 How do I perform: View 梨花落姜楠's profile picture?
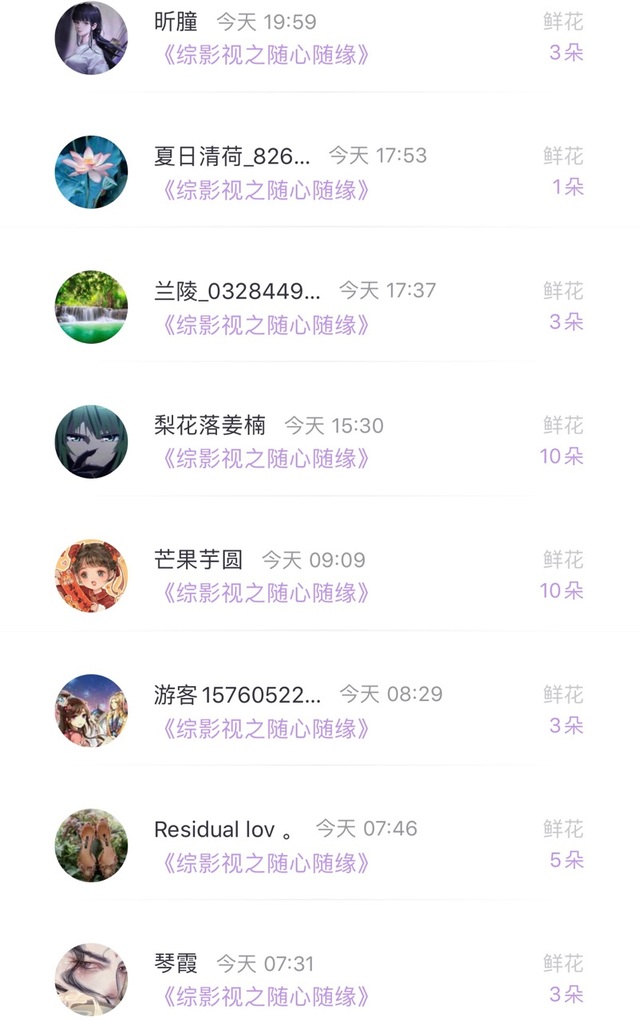click(x=91, y=441)
